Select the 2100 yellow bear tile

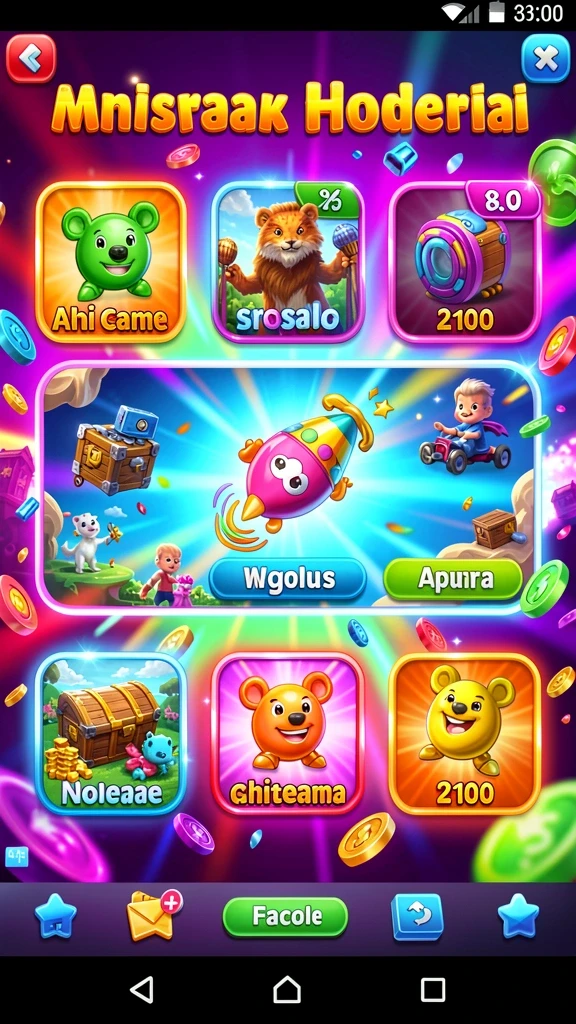pyautogui.click(x=465, y=733)
